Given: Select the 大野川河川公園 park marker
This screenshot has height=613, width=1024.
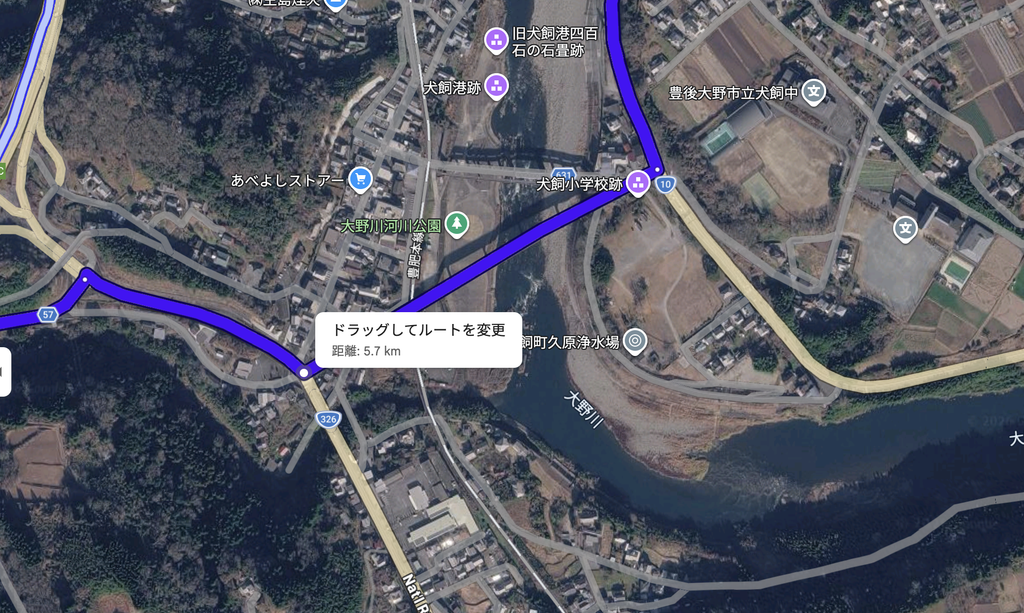Looking at the screenshot, I should click(456, 225).
